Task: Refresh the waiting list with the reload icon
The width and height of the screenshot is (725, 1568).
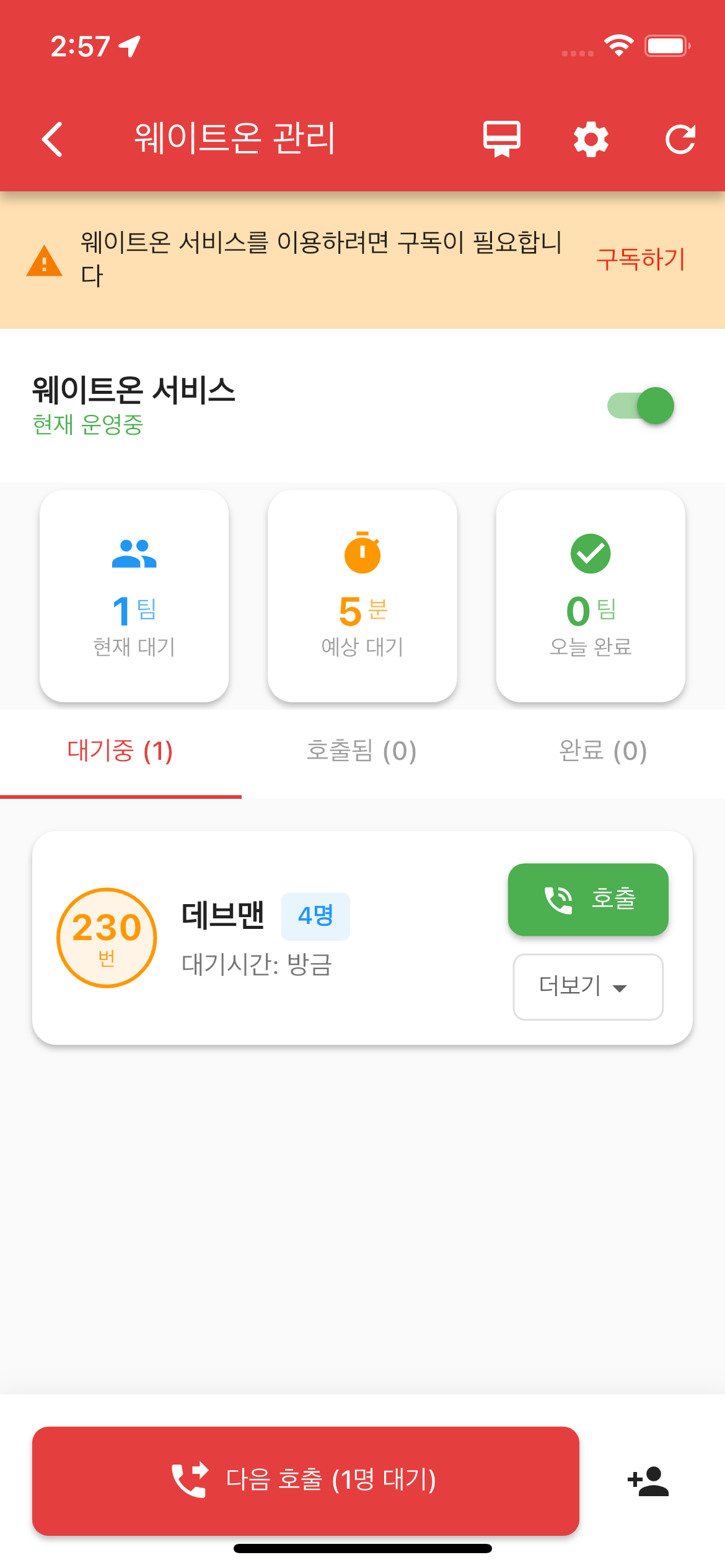Action: tap(680, 139)
